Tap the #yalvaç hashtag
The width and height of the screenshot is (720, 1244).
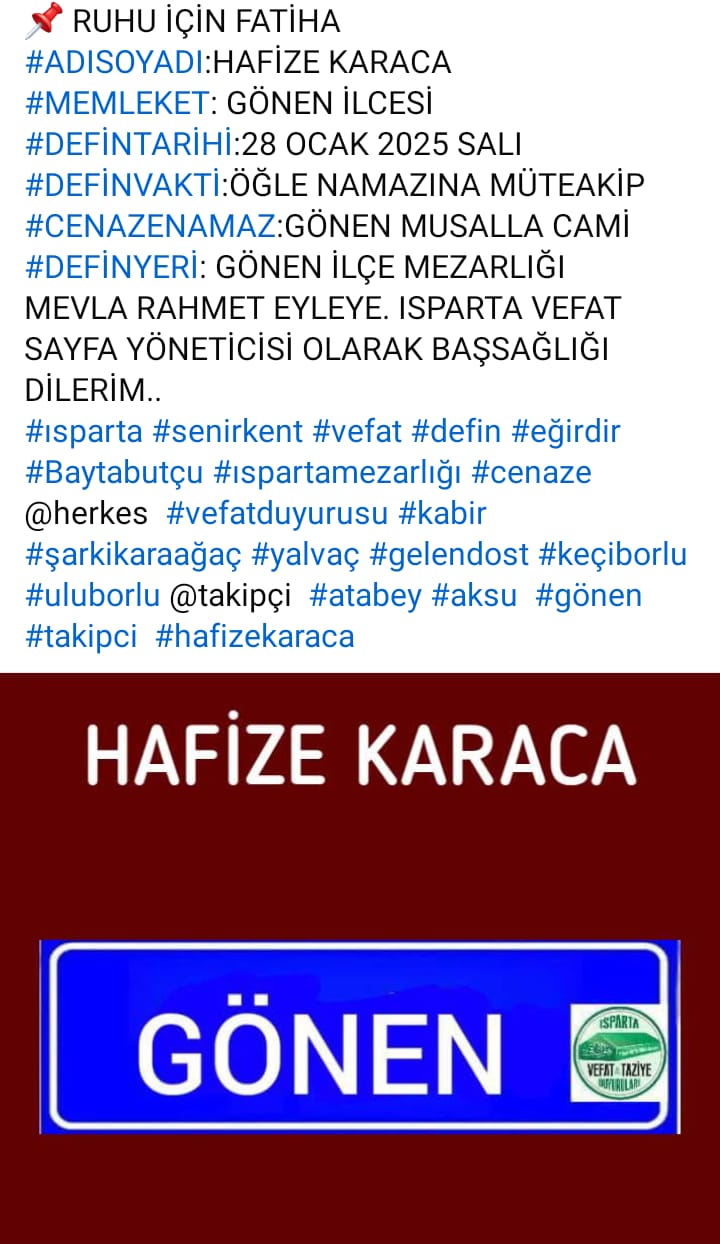pos(305,555)
